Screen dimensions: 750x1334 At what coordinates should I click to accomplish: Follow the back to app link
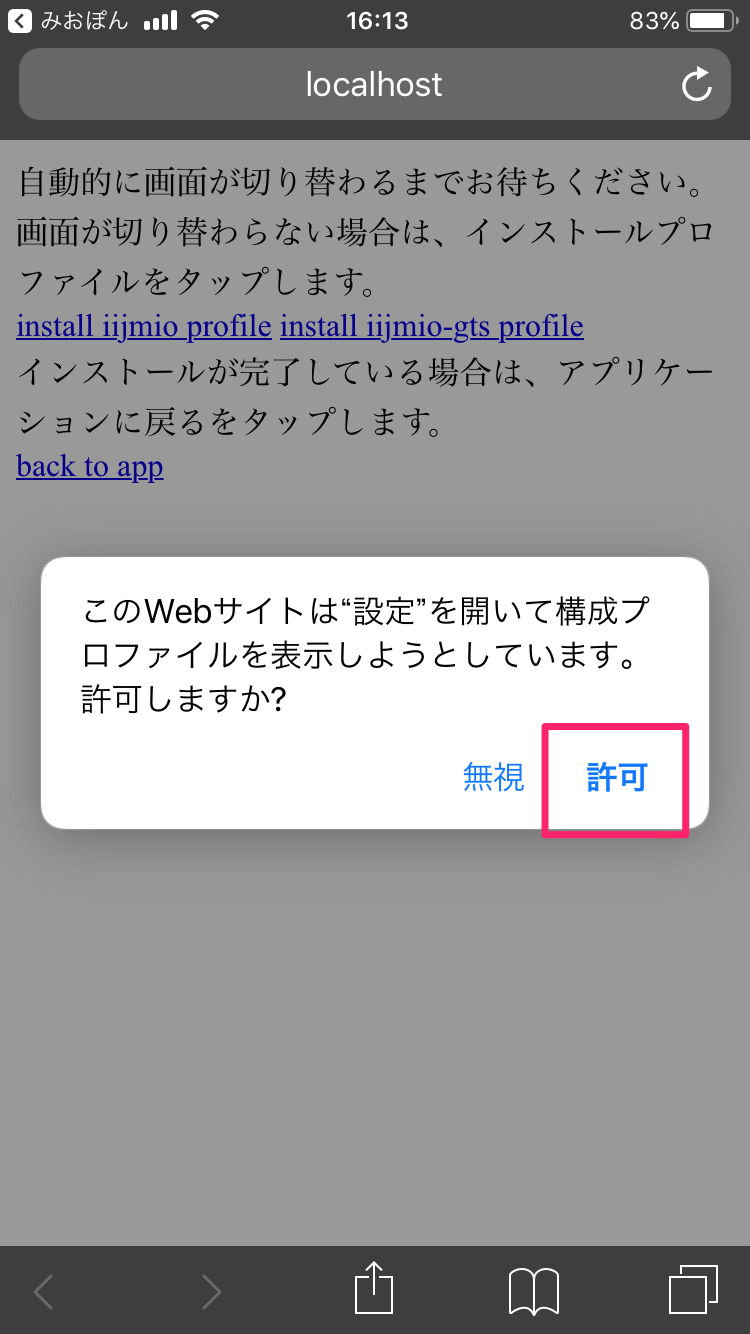90,467
